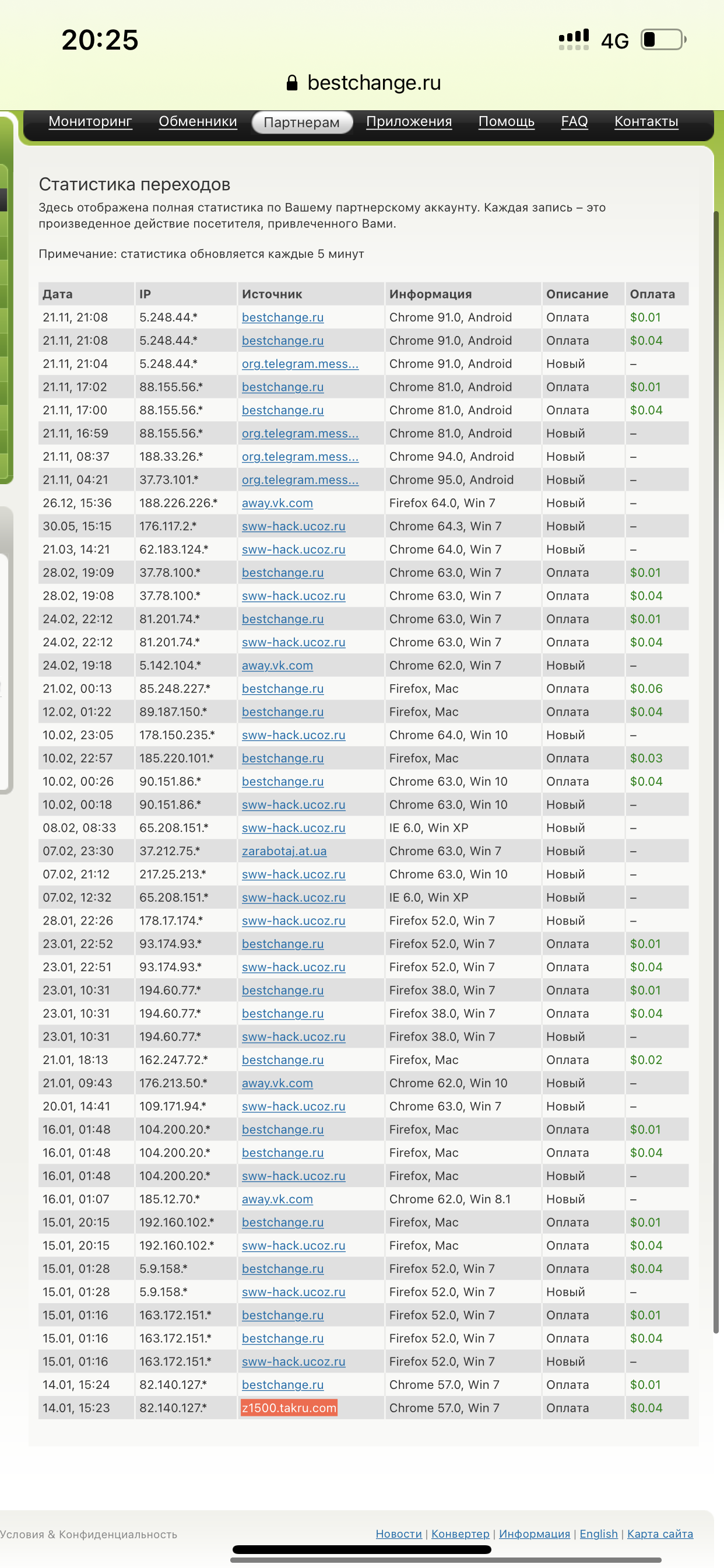Go to the Приложения page
724x1568 pixels.
pyautogui.click(x=409, y=121)
